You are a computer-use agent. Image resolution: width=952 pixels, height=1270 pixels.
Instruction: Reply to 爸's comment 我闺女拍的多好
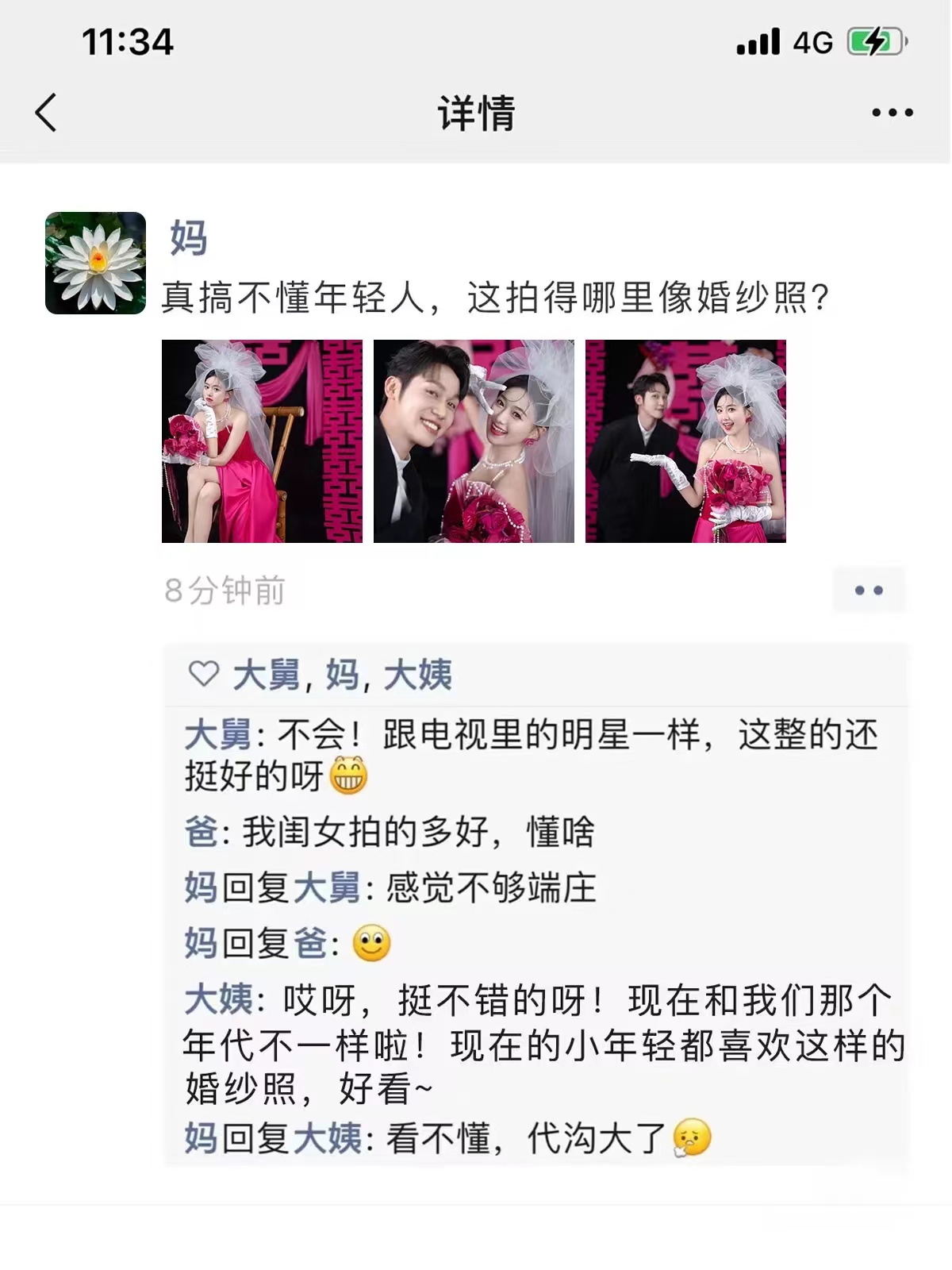[x=416, y=833]
